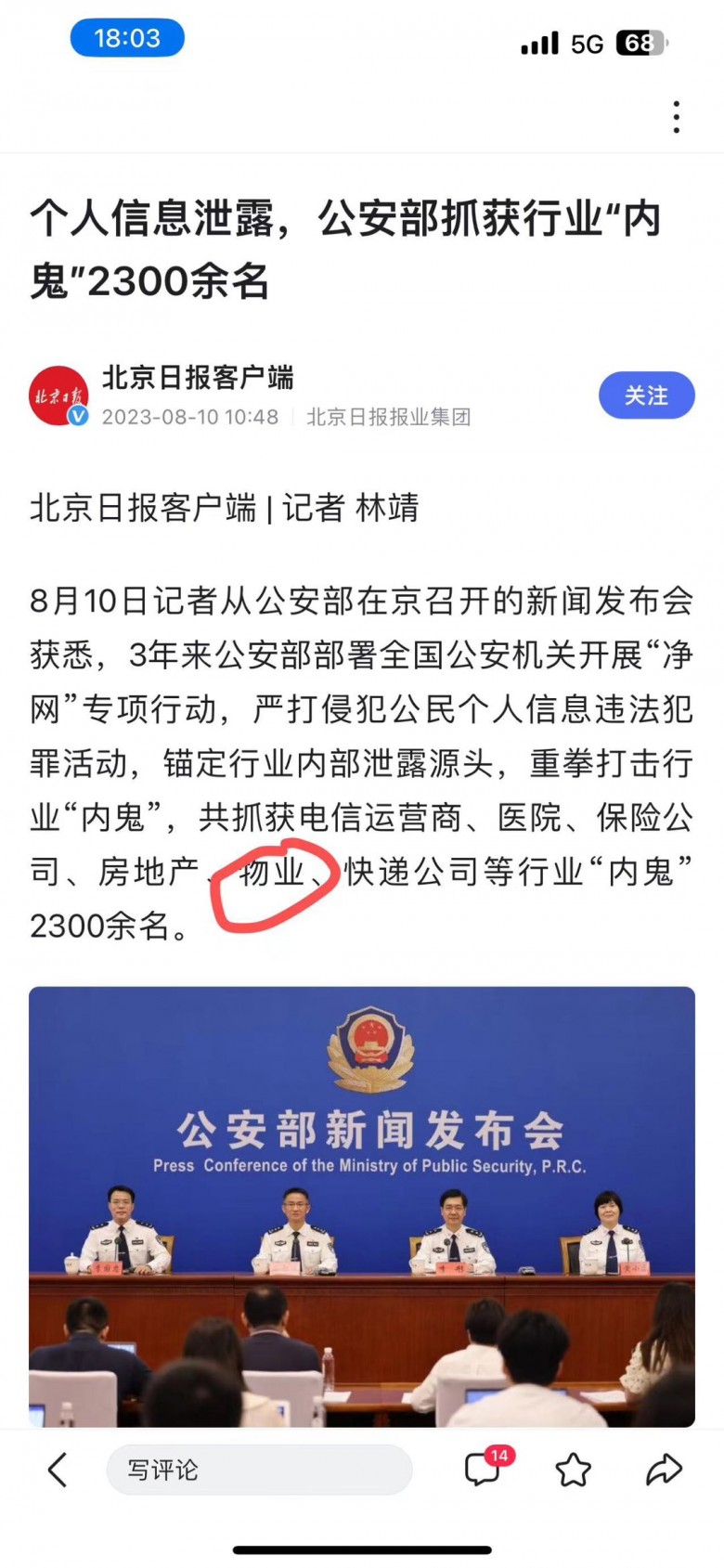Tap the 写评论 comment field
This screenshot has width=724, height=1568.
(x=259, y=1470)
